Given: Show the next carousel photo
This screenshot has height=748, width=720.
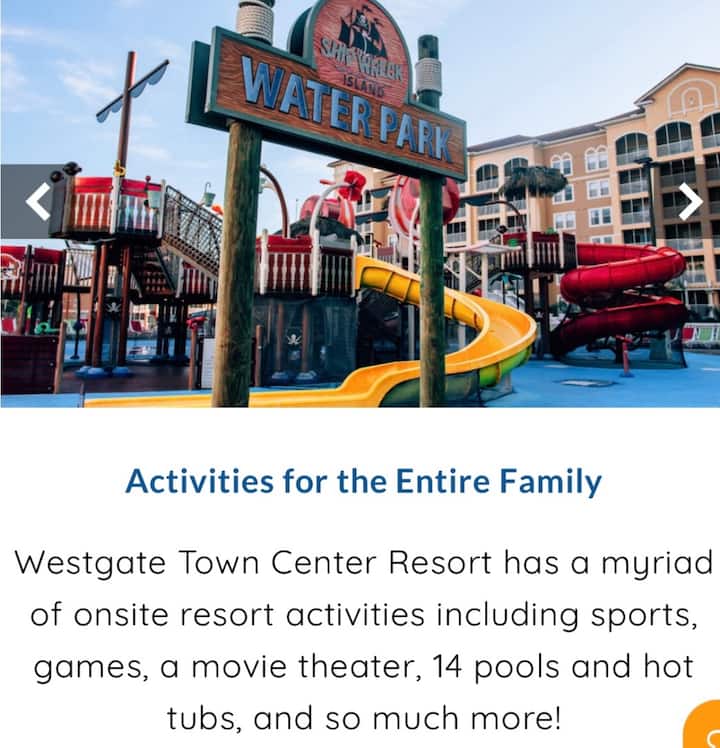Looking at the screenshot, I should click(x=690, y=202).
